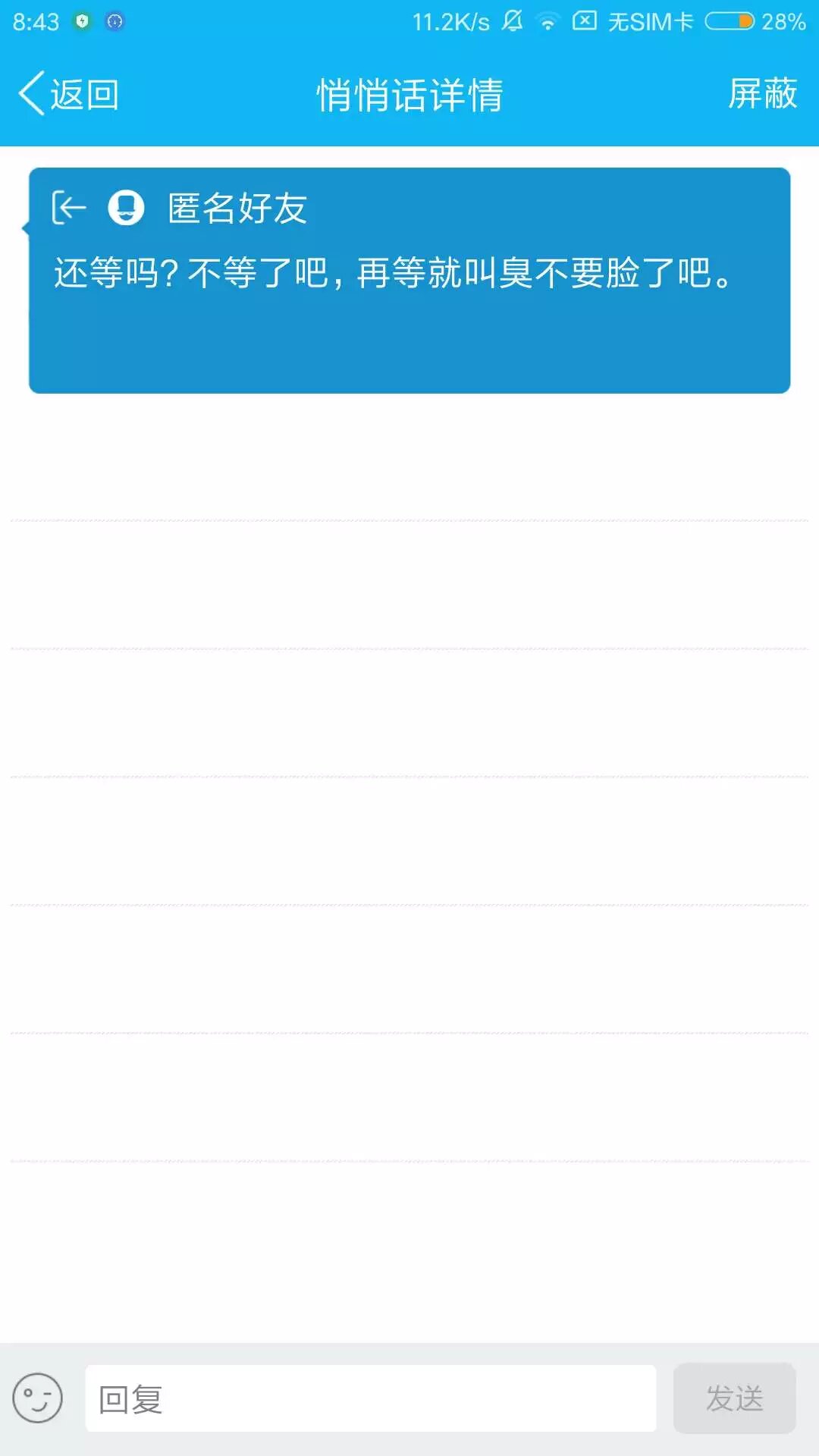The height and width of the screenshot is (1456, 819).
Task: Tap 屏蔽 to block this sender
Action: click(x=762, y=95)
